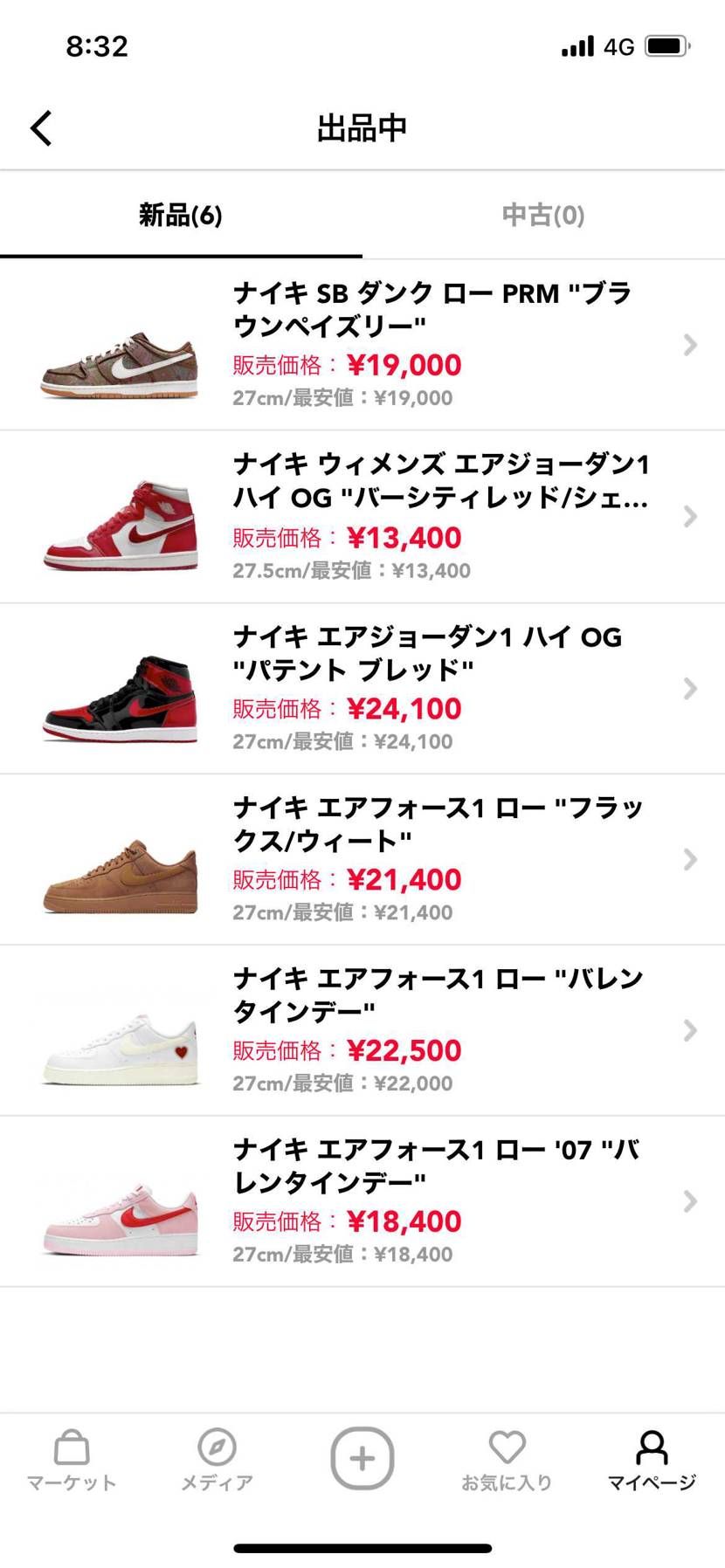Switch to the 新品(6) tab
Image resolution: width=725 pixels, height=1568 pixels.
[180, 216]
